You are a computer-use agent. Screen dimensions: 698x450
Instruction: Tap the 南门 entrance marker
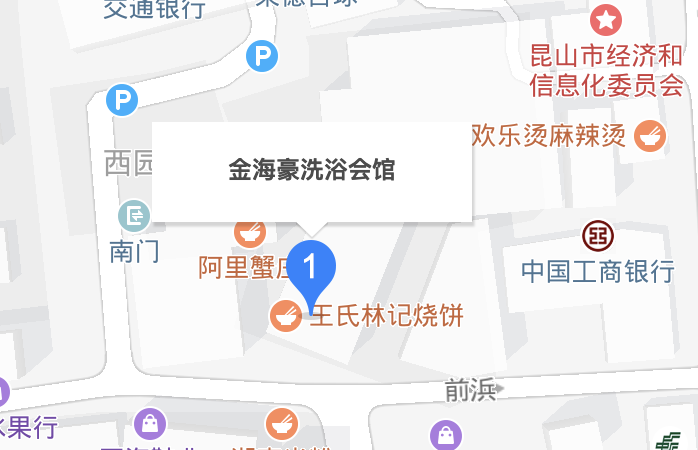[x=133, y=214]
